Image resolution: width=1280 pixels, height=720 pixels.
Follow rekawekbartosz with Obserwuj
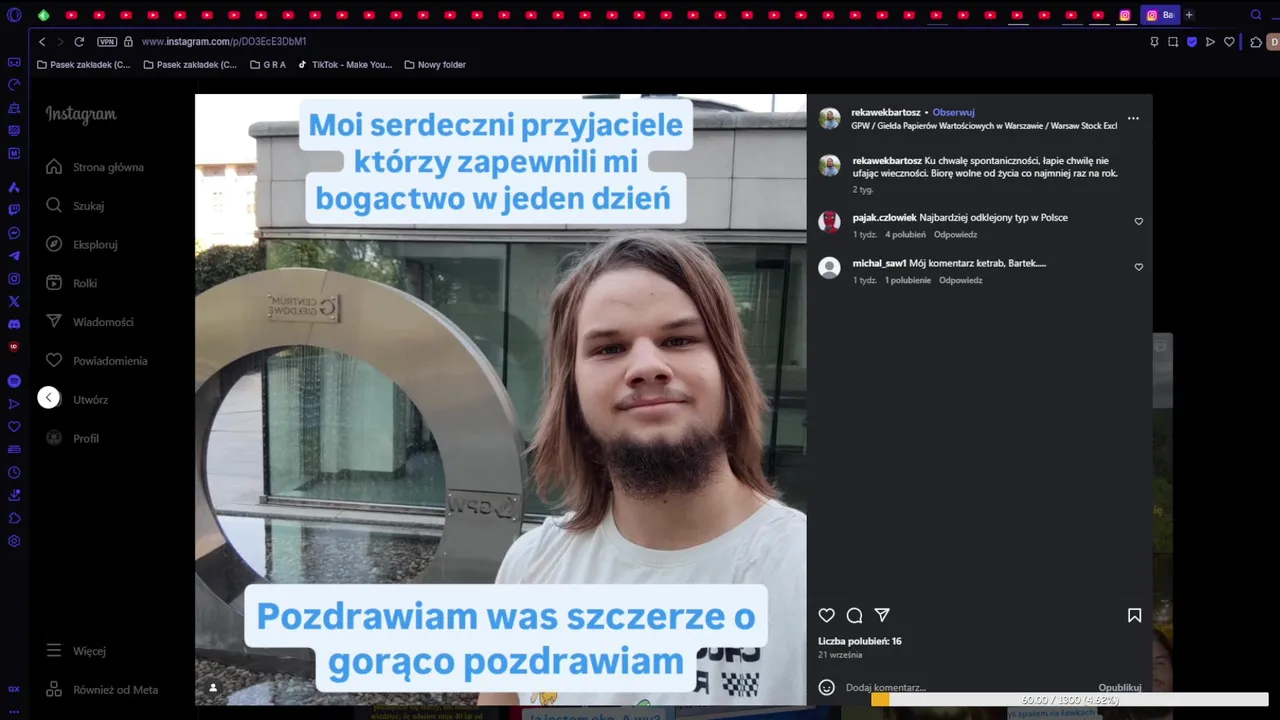(x=953, y=113)
